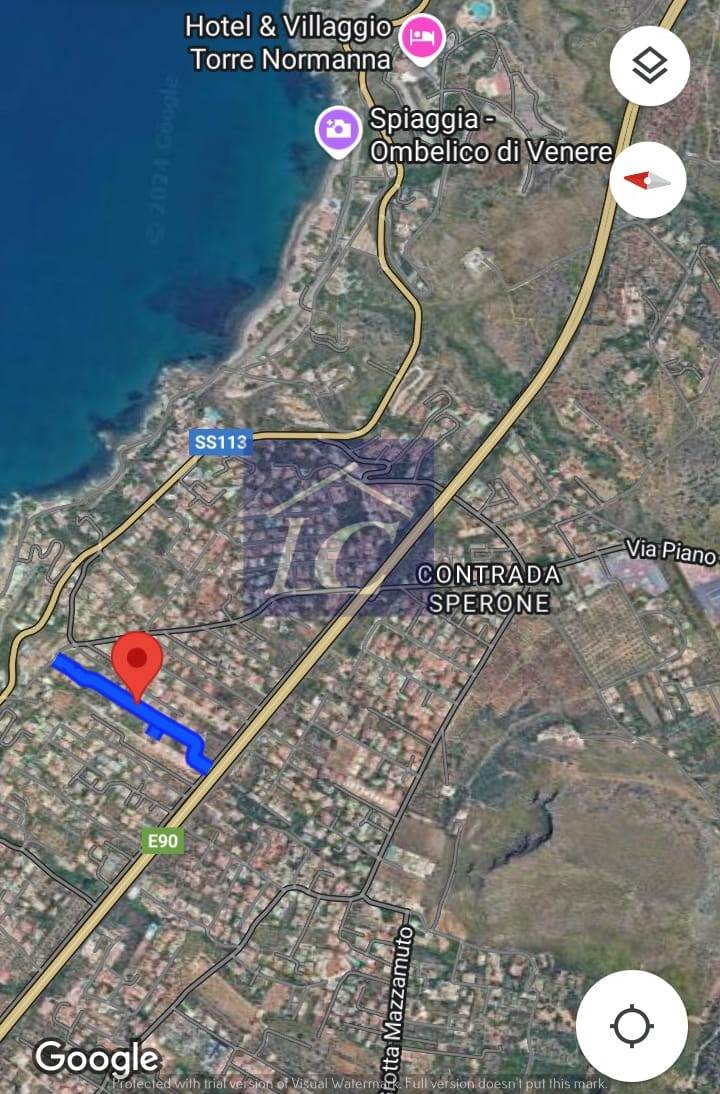This screenshot has width=720, height=1094.
Task: Open Hotel & Villaggio Torre Normanna place marker
Action: coord(422,38)
